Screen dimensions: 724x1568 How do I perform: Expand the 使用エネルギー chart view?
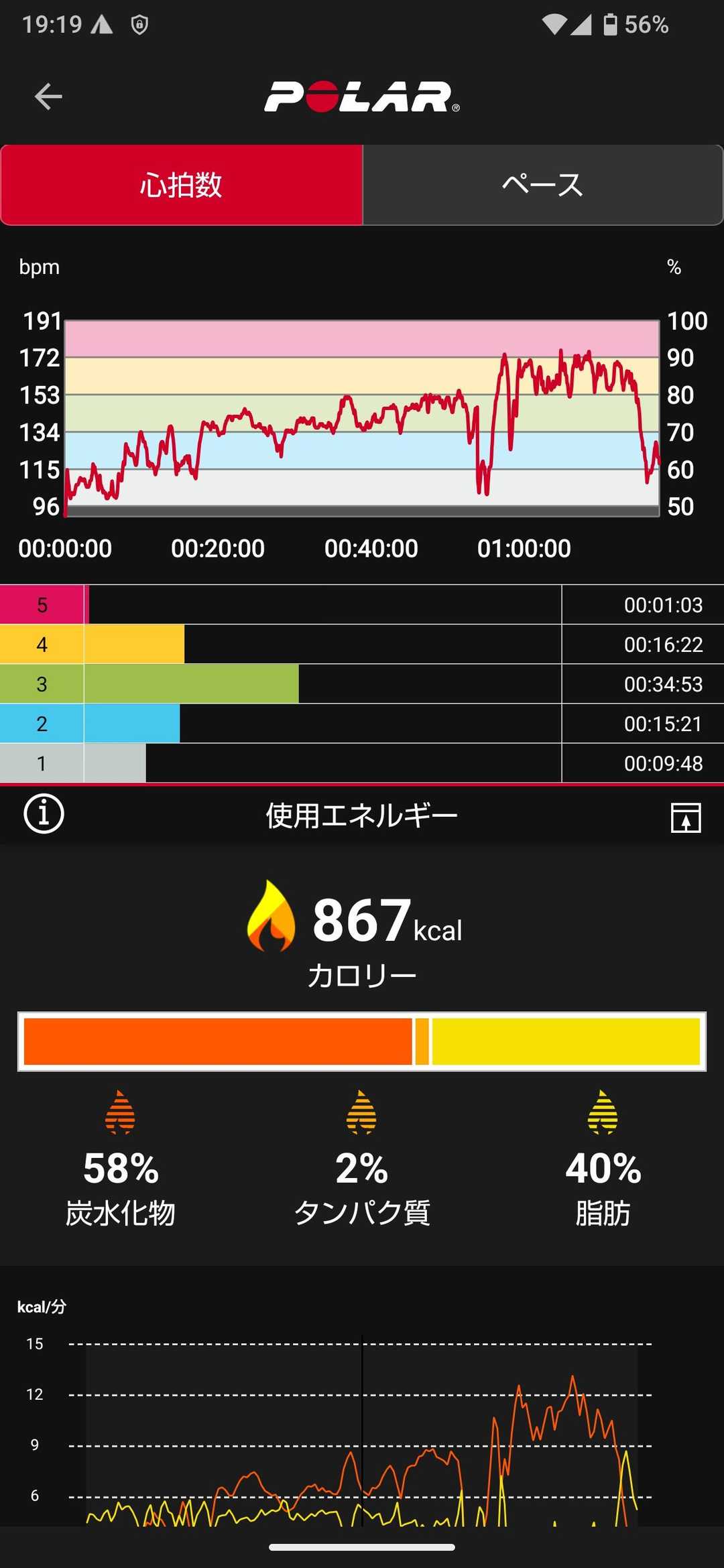(685, 818)
